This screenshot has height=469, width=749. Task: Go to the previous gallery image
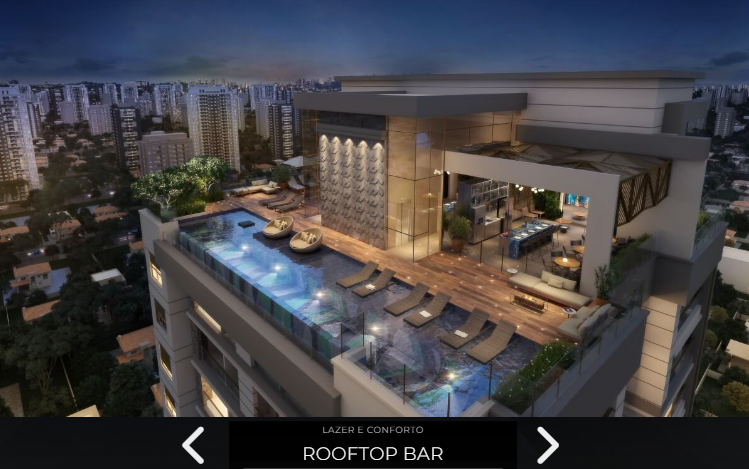coord(193,445)
